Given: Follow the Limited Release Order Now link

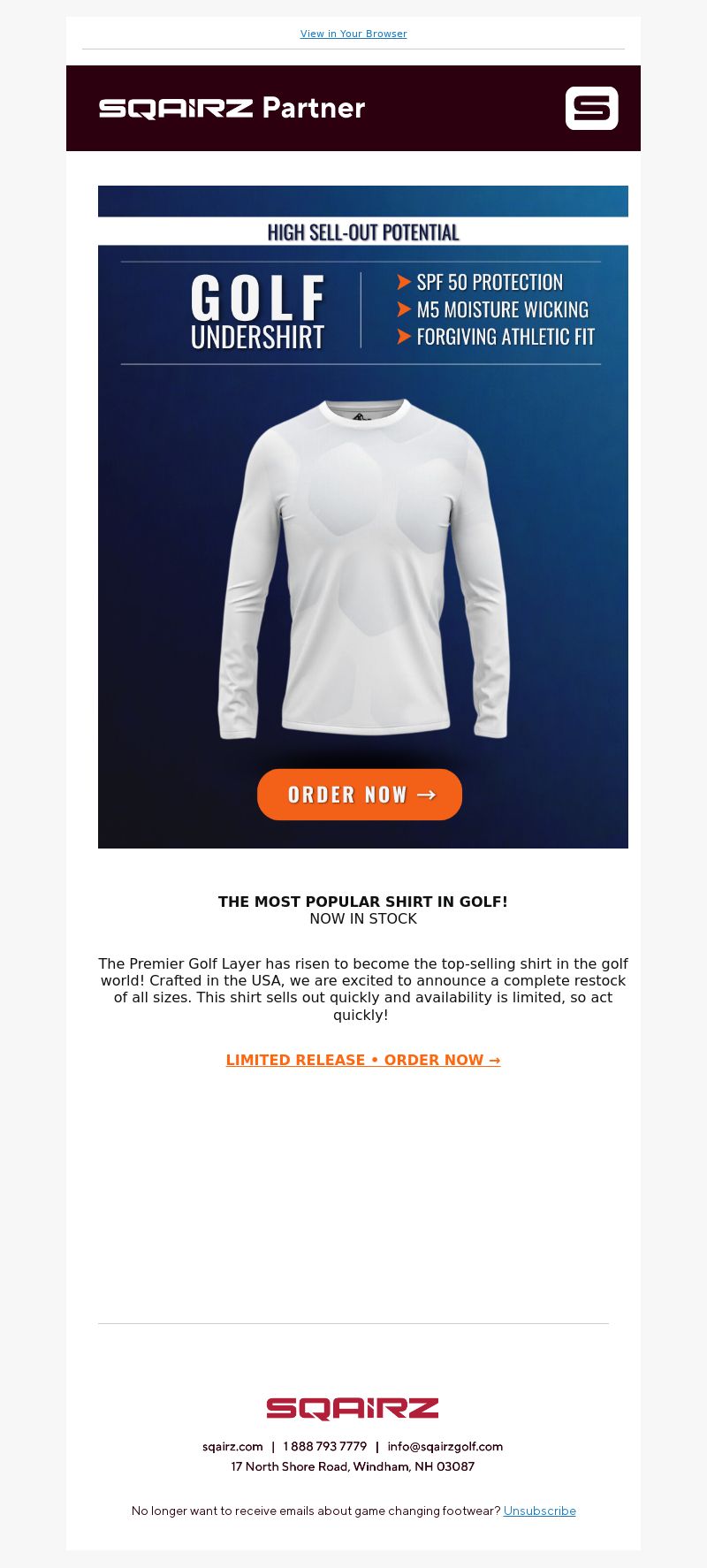Looking at the screenshot, I should [x=362, y=1060].
